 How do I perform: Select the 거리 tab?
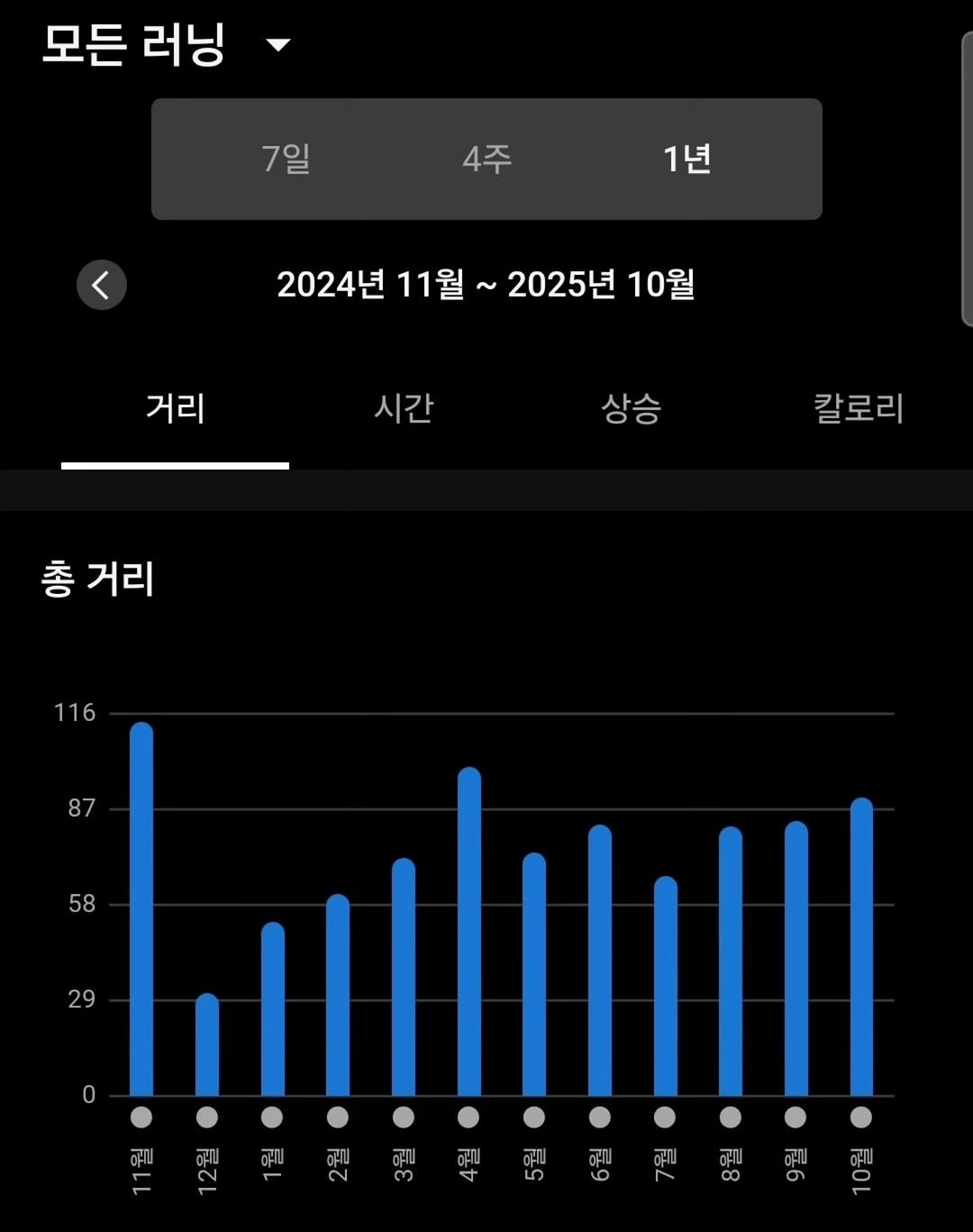[x=176, y=409]
